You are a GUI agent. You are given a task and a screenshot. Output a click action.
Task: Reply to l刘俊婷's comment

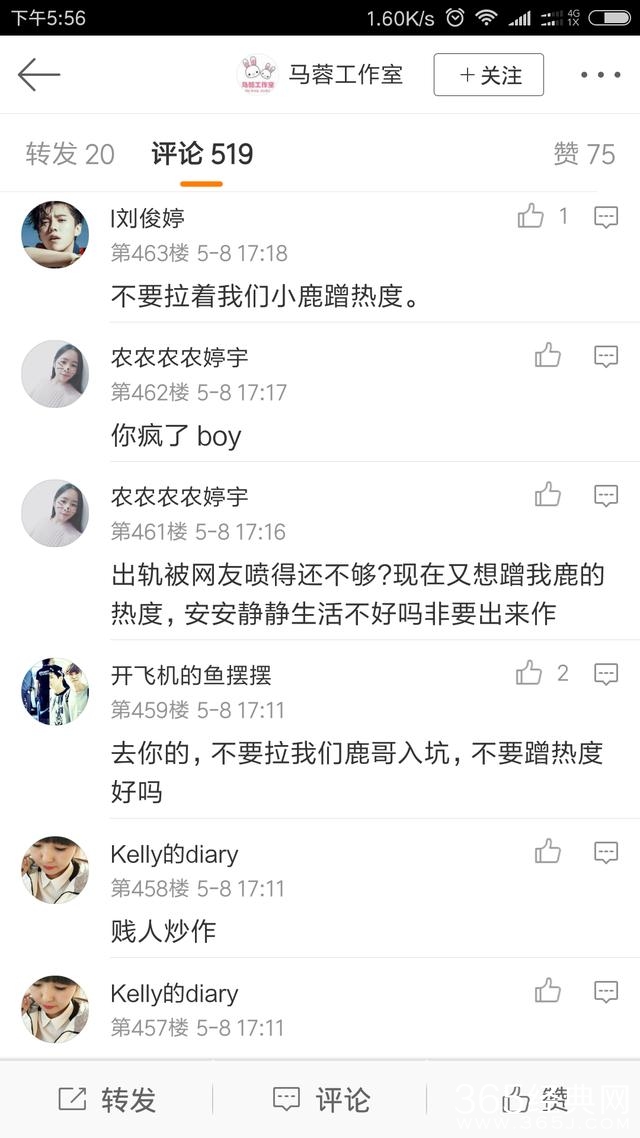(606, 217)
